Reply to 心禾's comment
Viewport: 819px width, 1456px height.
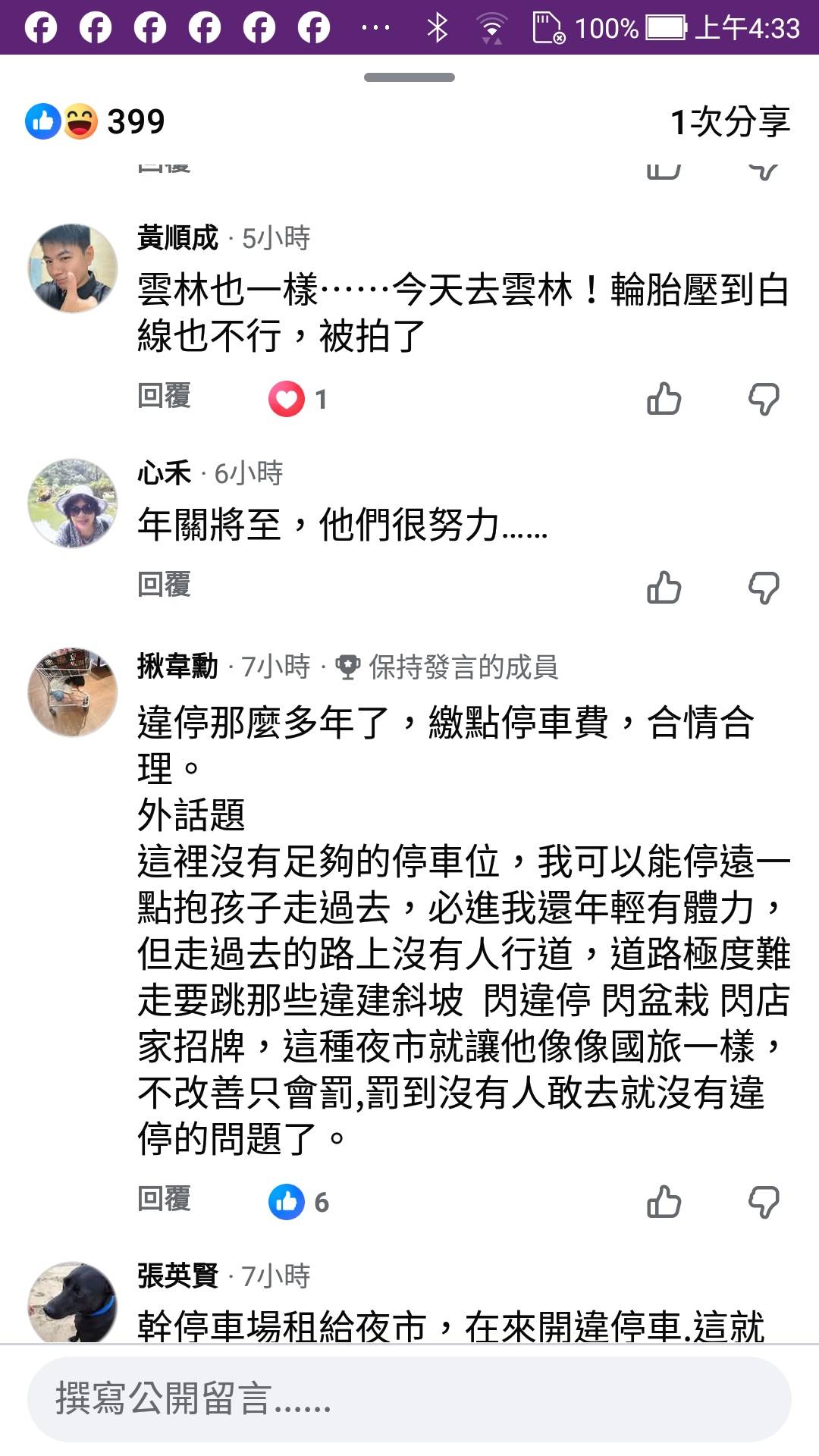[164, 585]
